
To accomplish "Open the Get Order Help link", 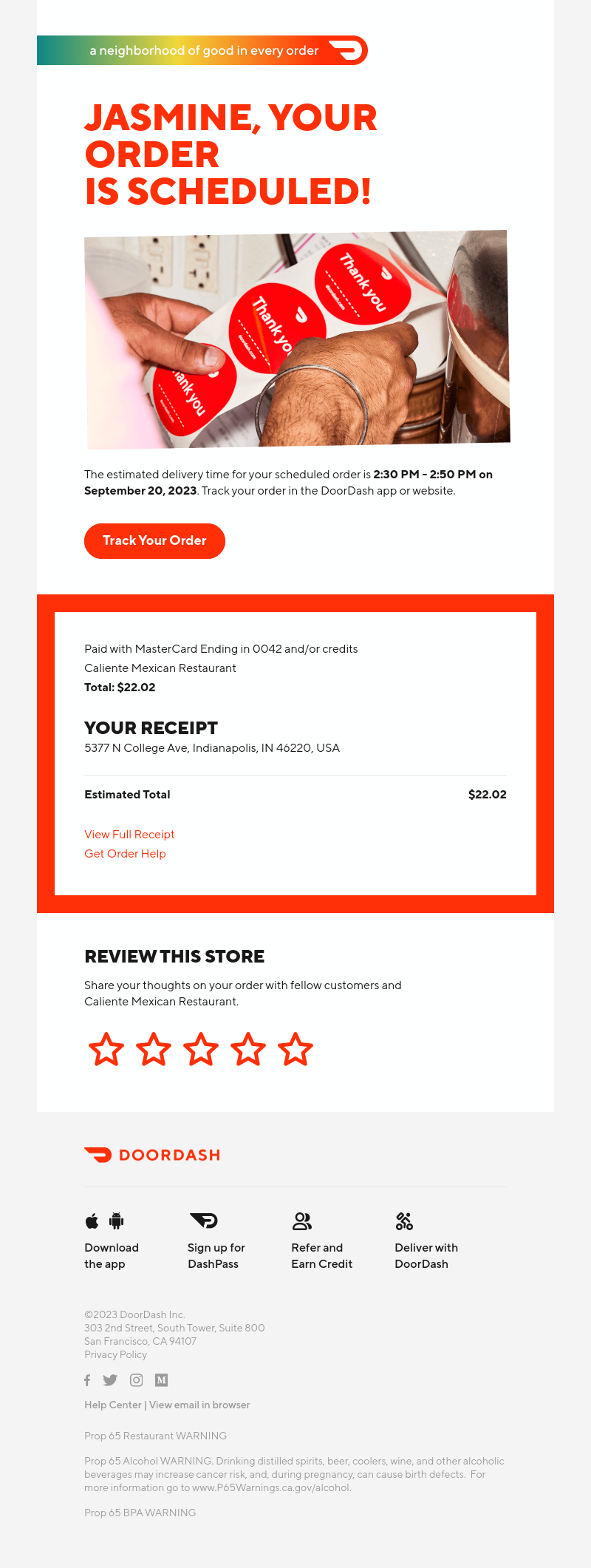I will (x=125, y=854).
